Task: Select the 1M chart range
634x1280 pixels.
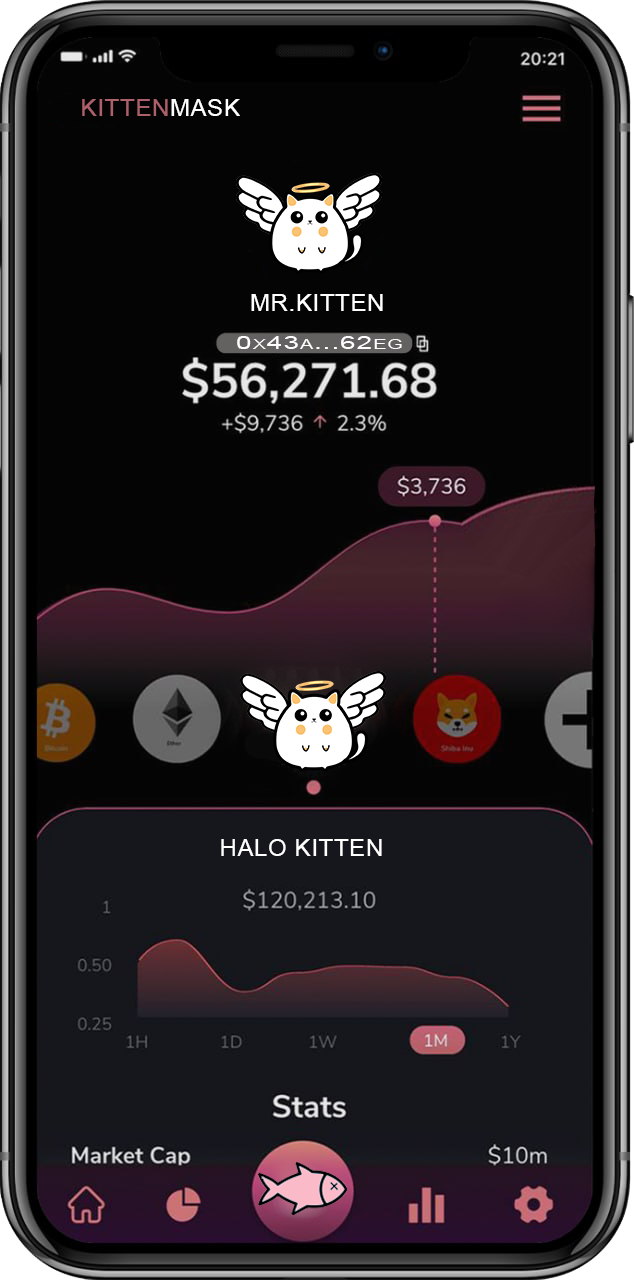Action: (436, 1041)
